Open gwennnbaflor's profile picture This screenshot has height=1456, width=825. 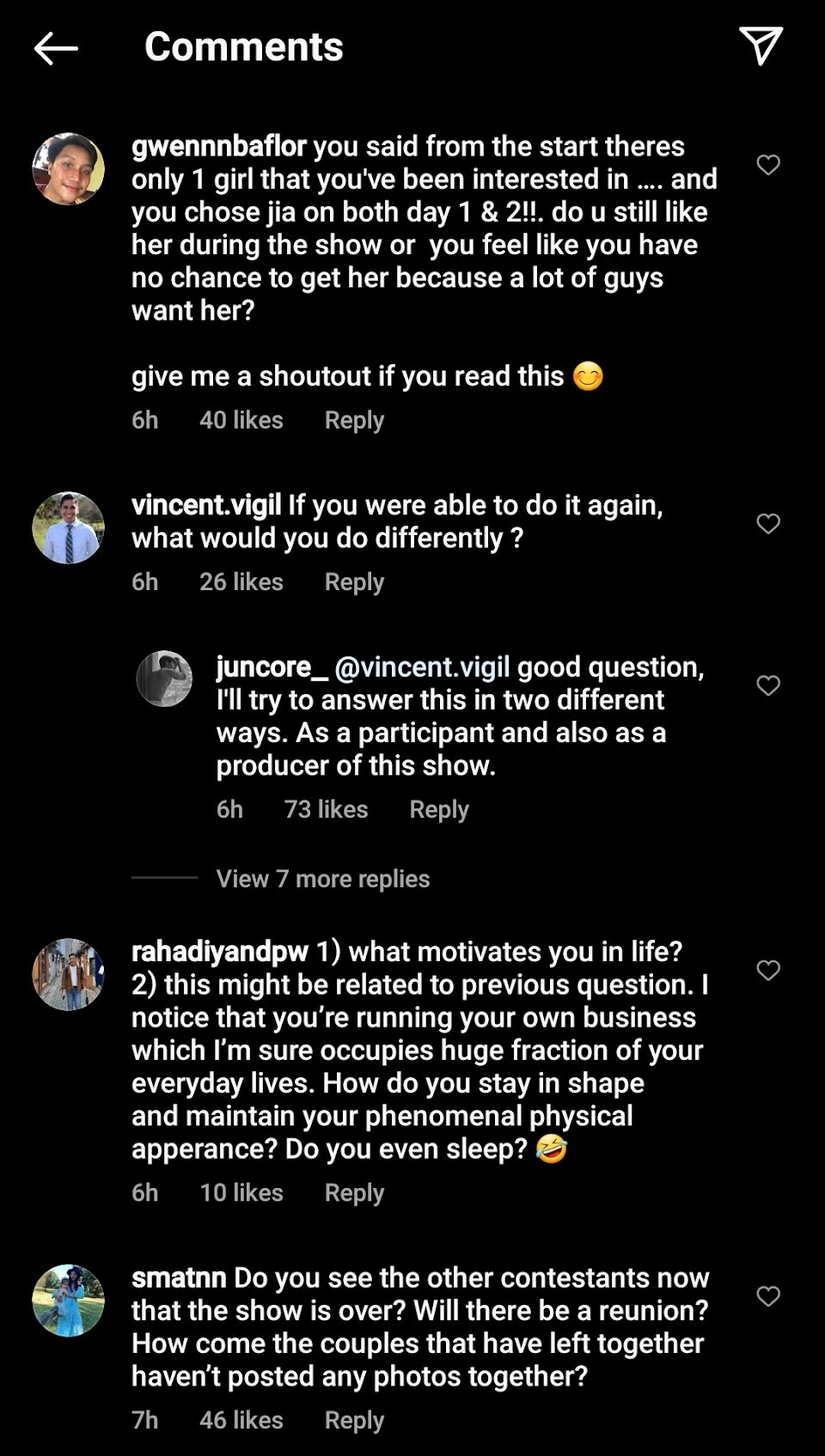click(69, 169)
